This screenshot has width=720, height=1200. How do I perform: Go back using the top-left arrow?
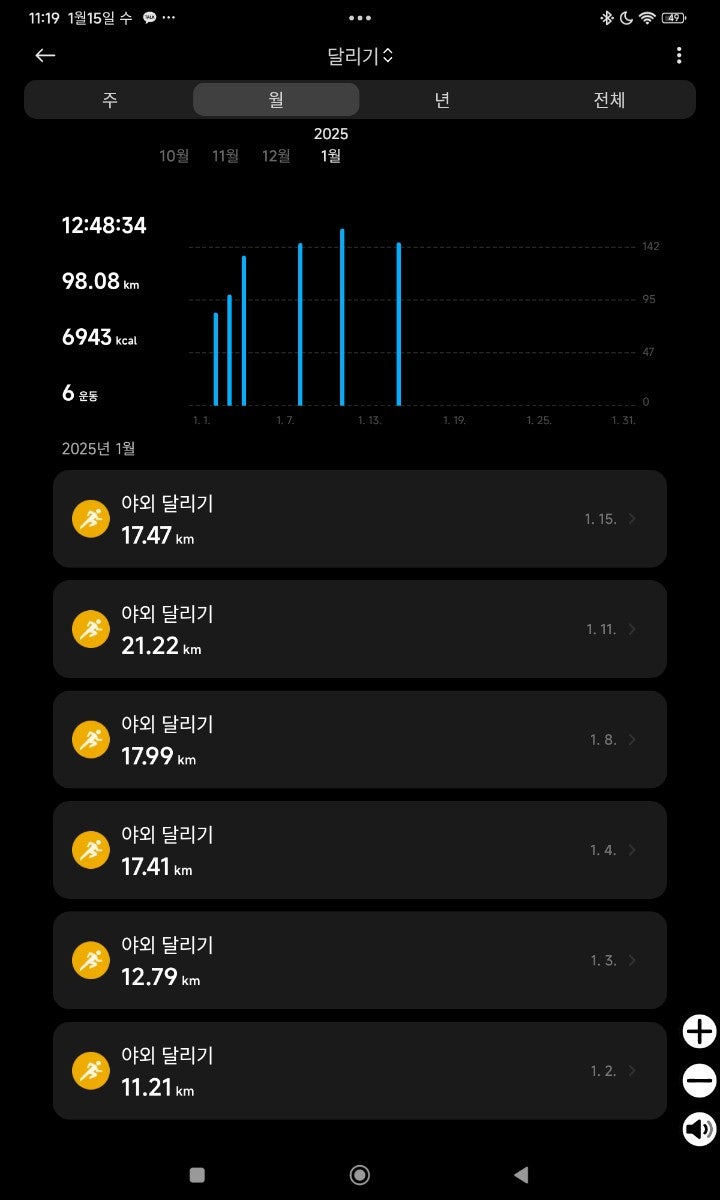point(45,56)
